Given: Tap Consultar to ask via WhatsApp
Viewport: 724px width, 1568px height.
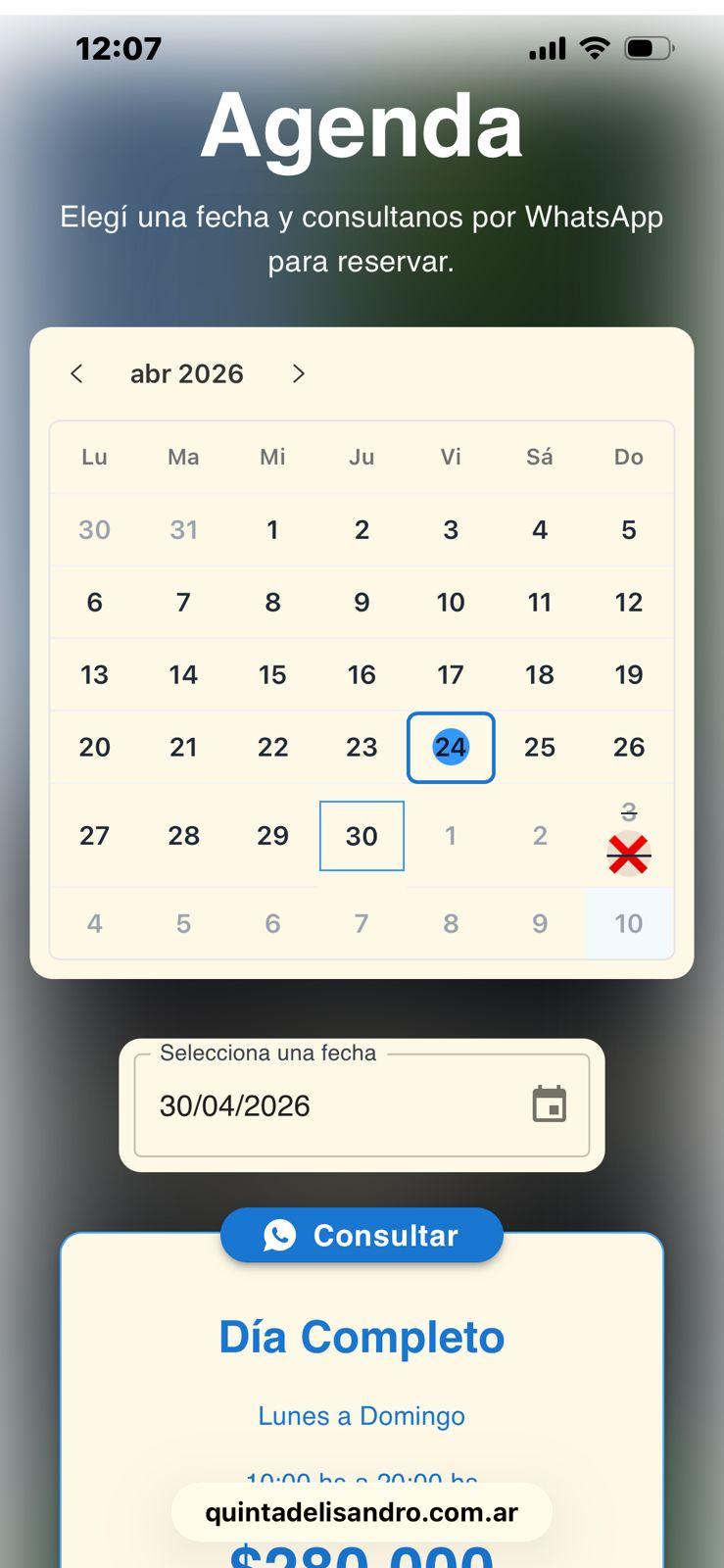Looking at the screenshot, I should [362, 1236].
